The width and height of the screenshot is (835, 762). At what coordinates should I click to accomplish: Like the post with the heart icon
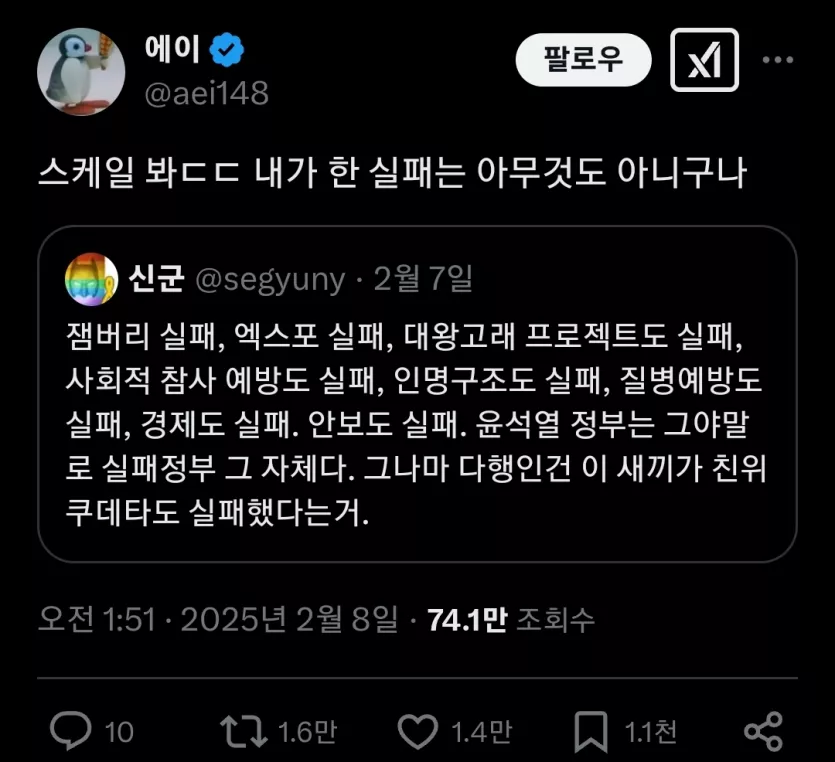pyautogui.click(x=417, y=732)
